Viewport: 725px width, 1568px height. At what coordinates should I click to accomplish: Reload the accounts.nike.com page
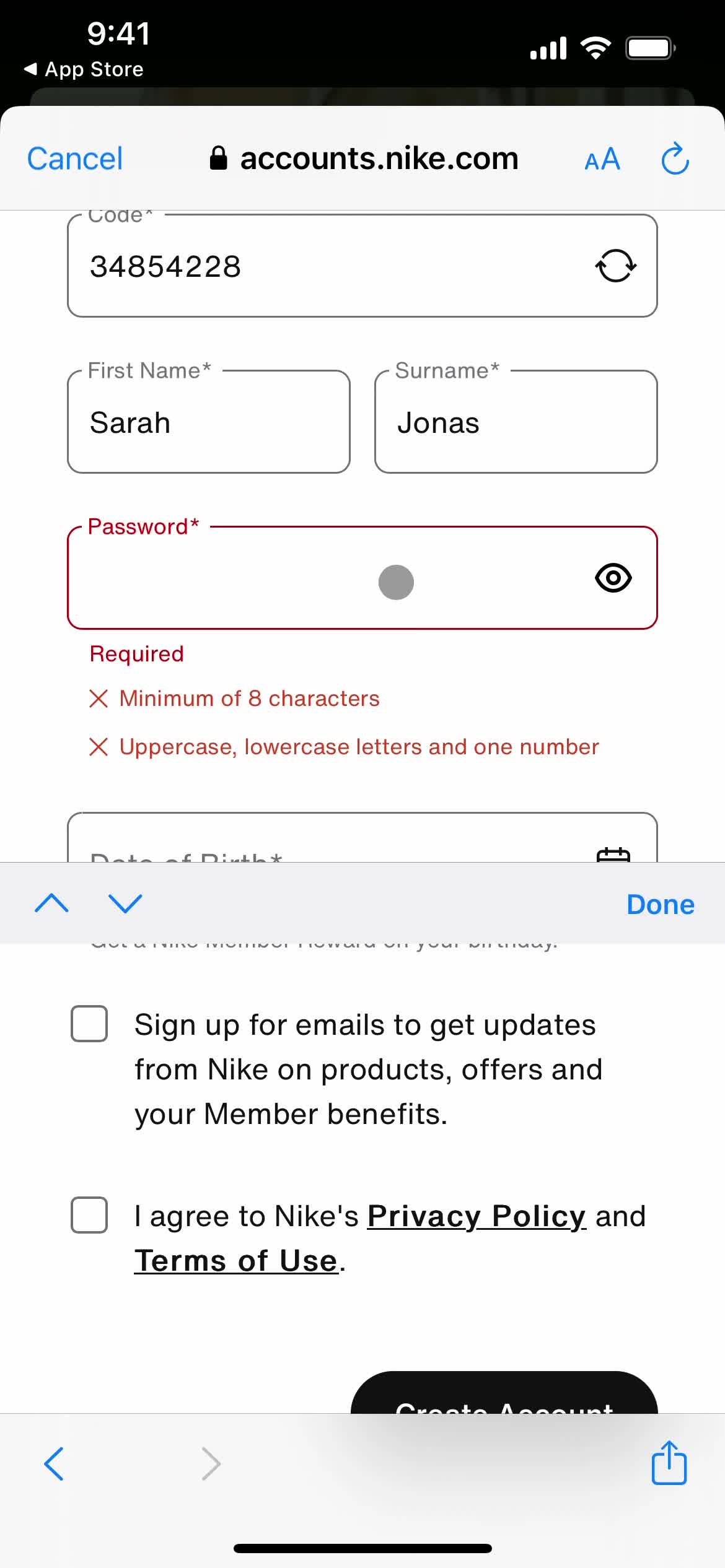[x=675, y=159]
